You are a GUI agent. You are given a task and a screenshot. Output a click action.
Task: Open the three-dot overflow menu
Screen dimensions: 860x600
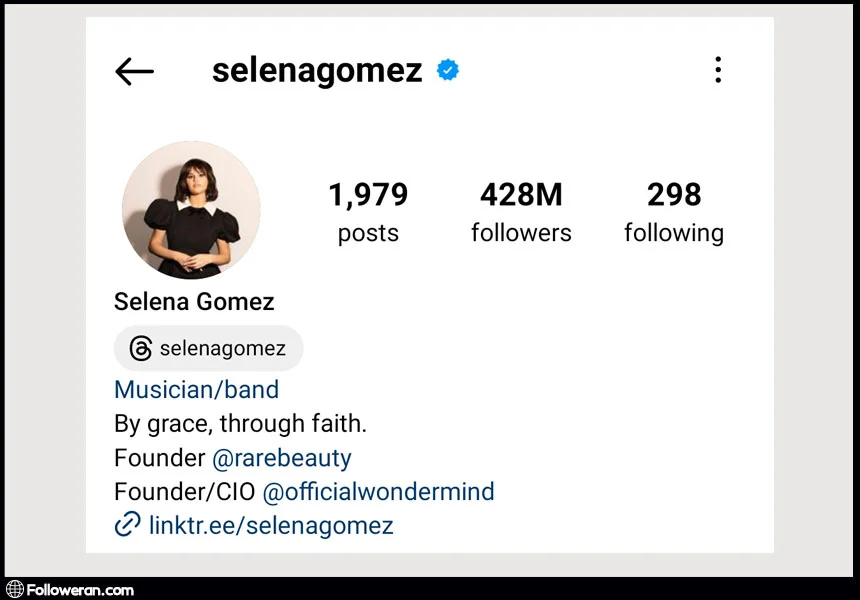click(x=718, y=70)
